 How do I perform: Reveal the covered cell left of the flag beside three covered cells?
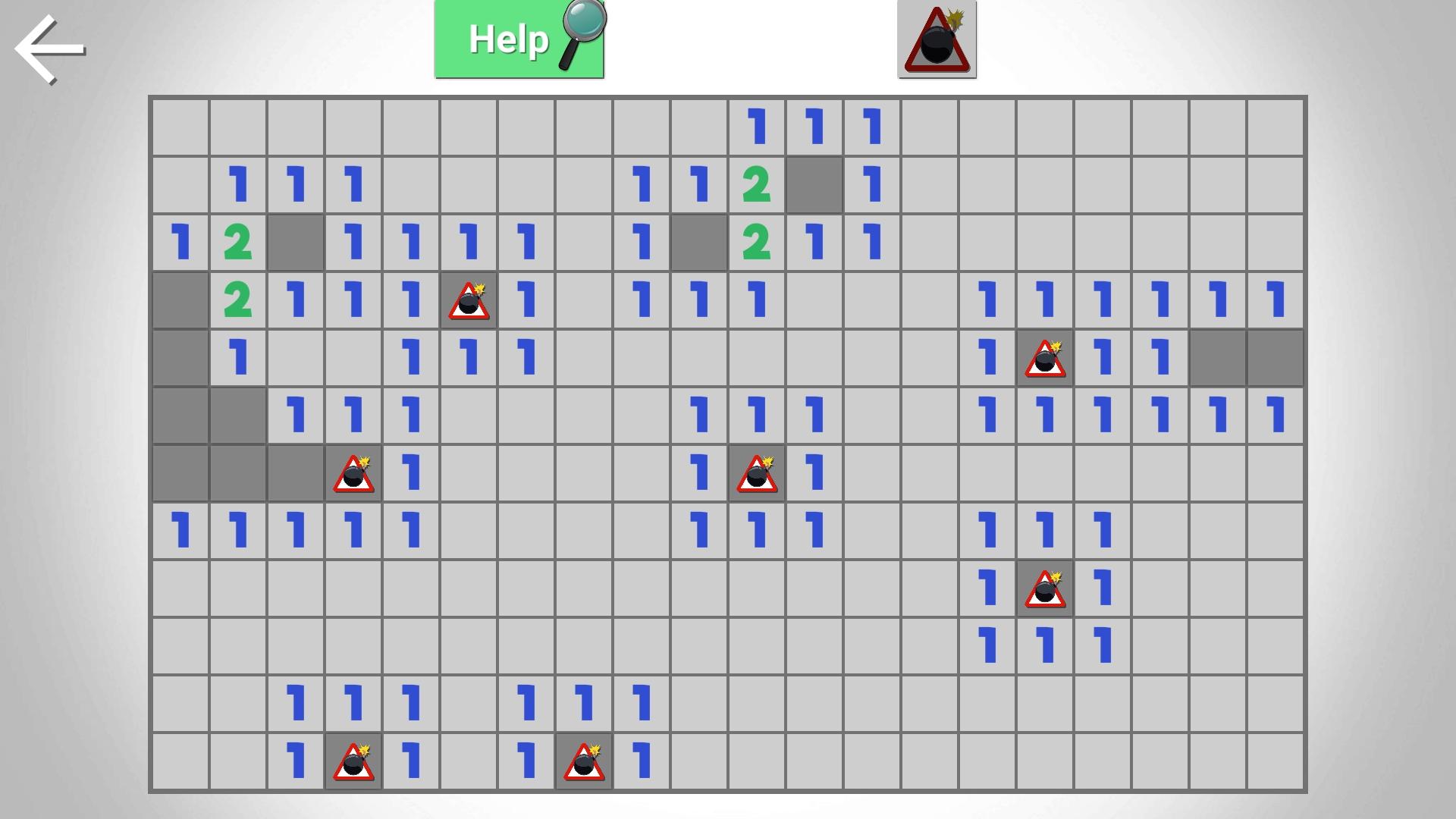coord(296,473)
